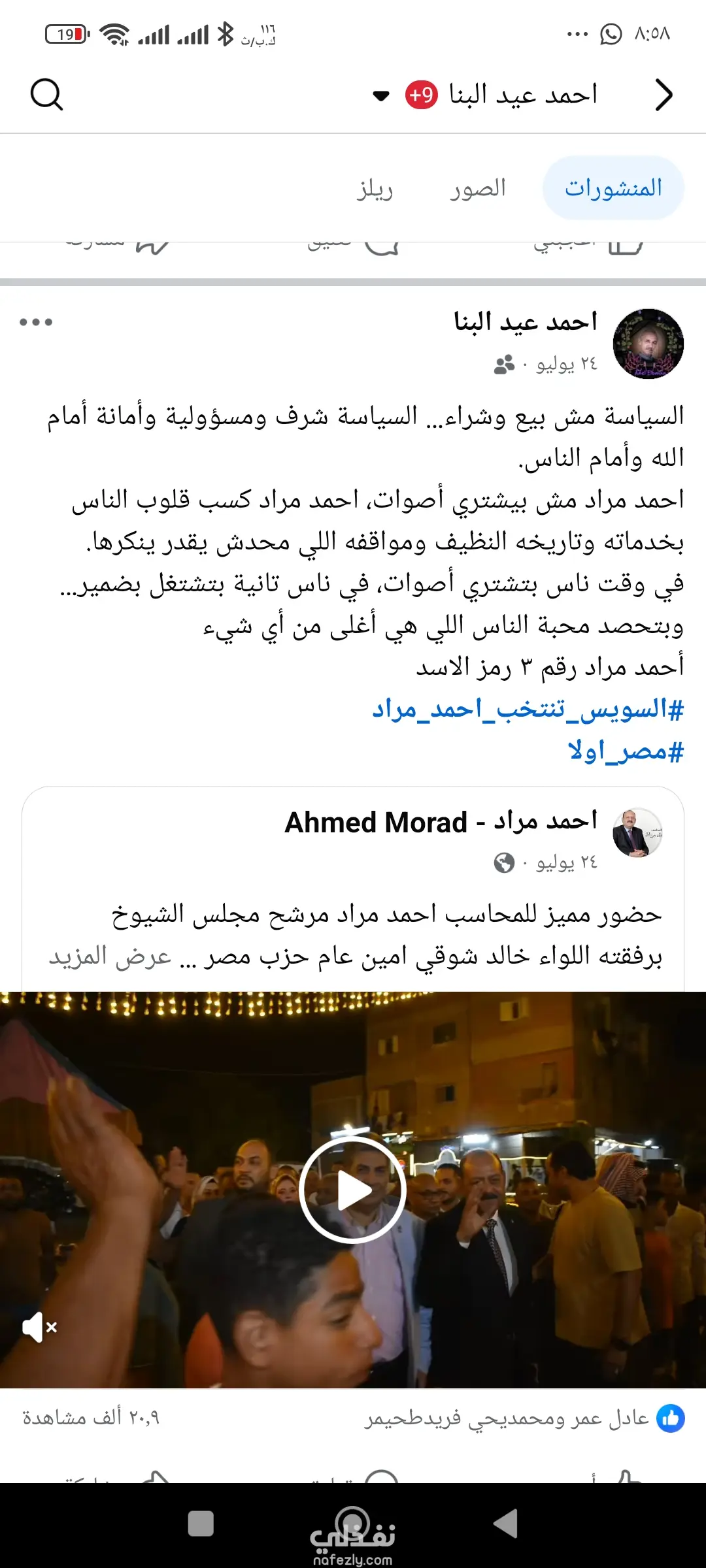
Task: Expand the احمد عيد البنا profile dropdown
Action: point(380,96)
